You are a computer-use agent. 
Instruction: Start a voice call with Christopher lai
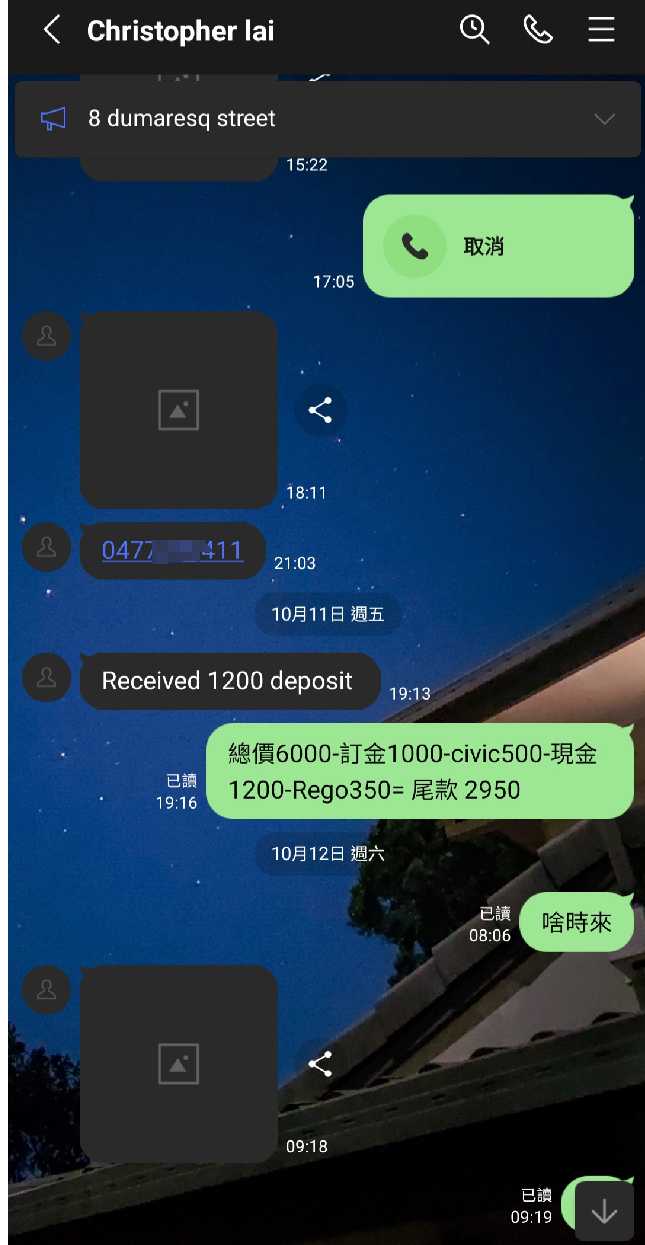(x=538, y=30)
